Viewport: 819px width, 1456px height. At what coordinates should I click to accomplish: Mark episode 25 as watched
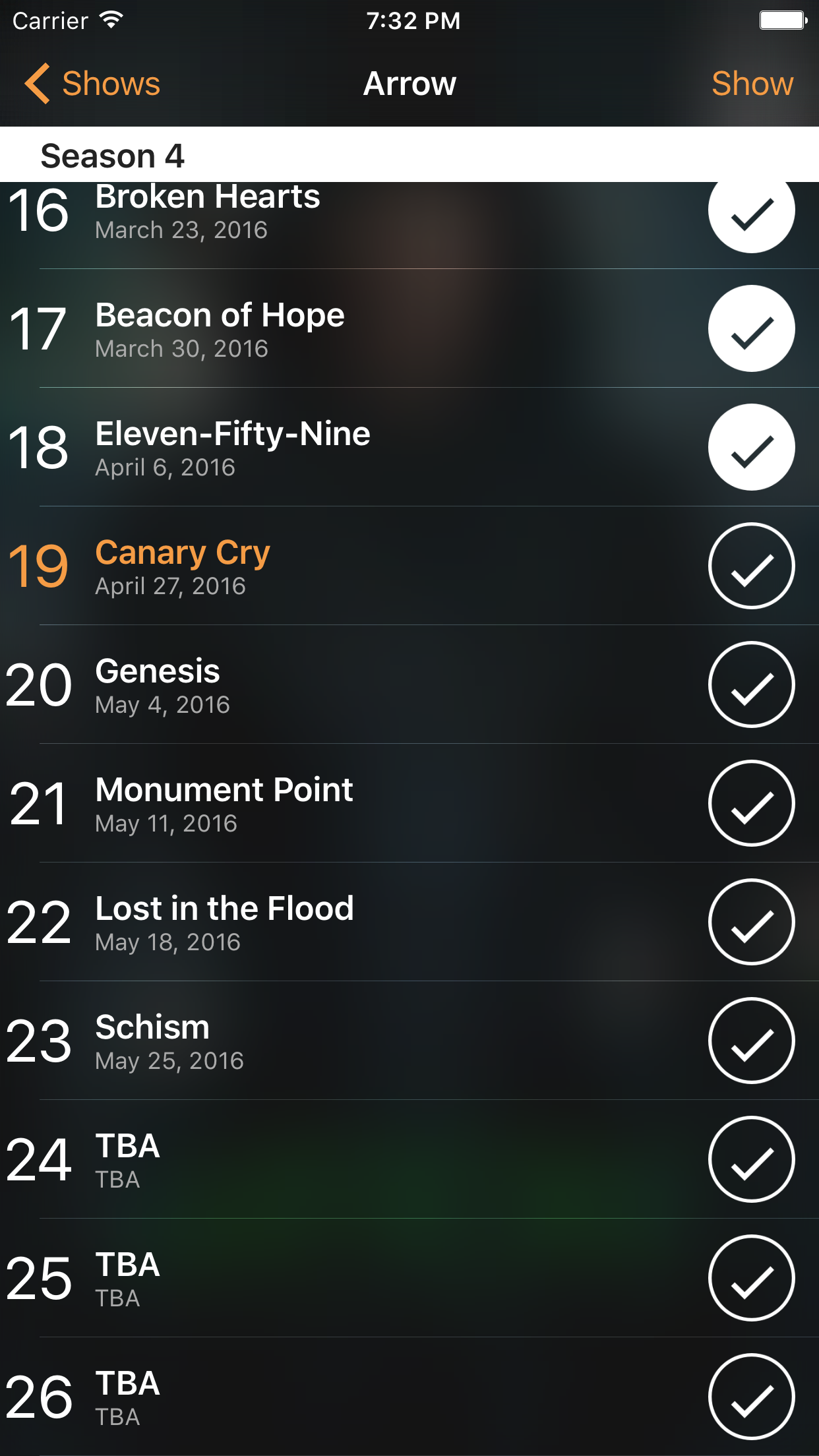click(751, 1278)
